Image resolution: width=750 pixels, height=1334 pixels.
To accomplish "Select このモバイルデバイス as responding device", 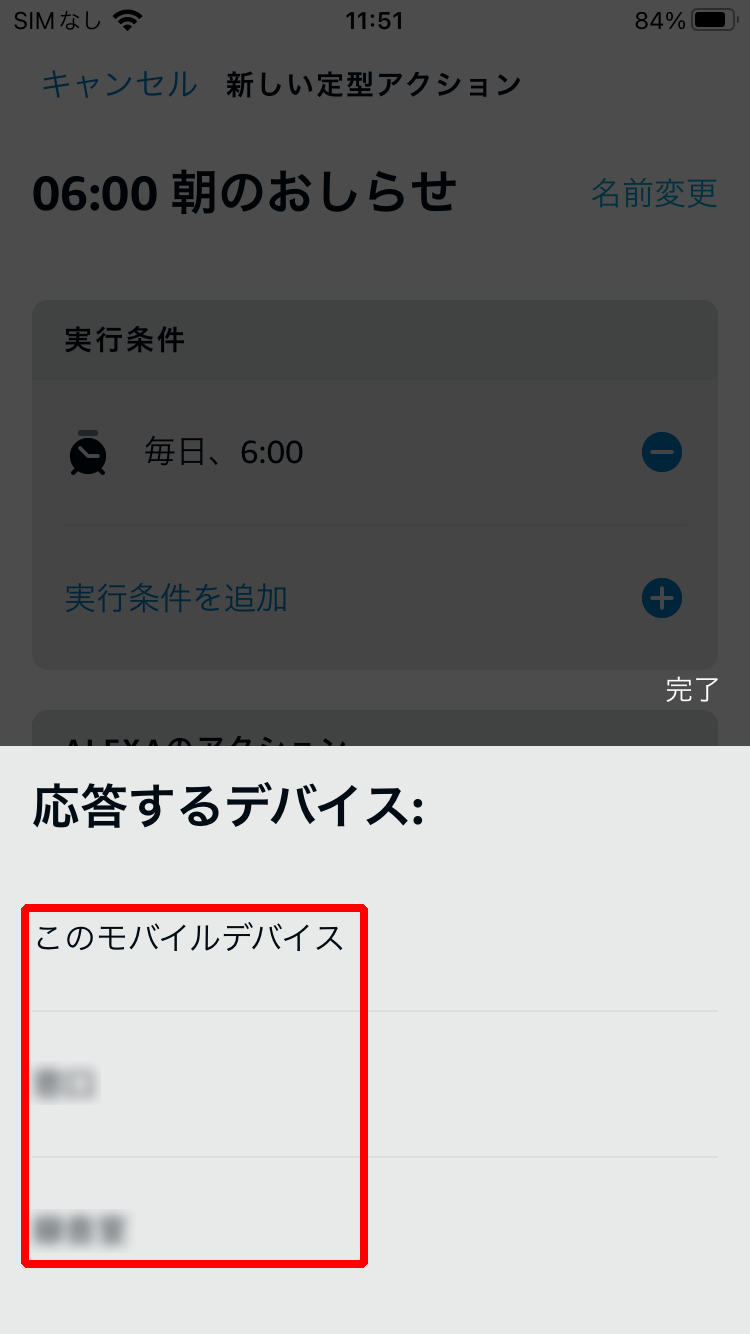I will (190, 938).
